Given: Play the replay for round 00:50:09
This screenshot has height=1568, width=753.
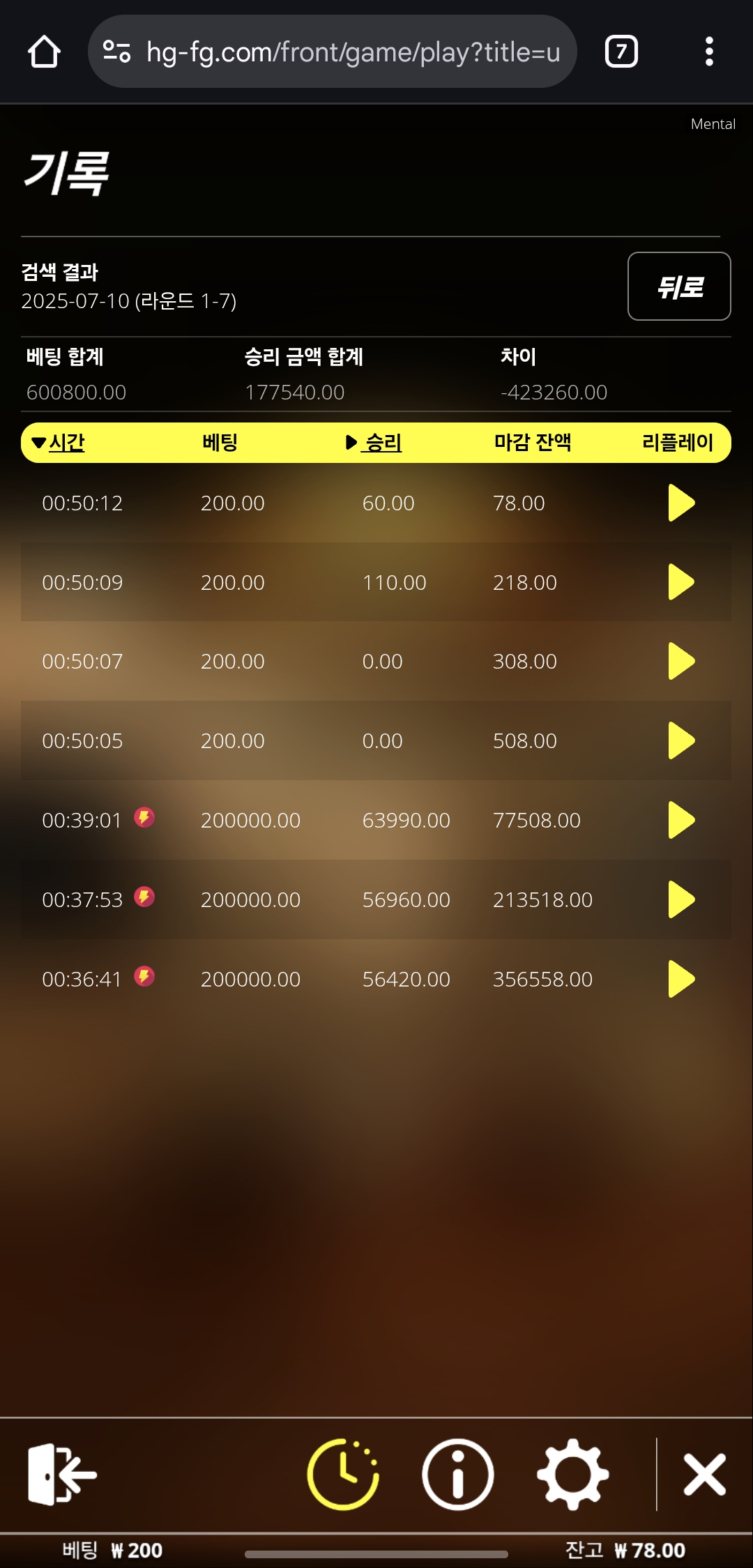Looking at the screenshot, I should (x=681, y=582).
